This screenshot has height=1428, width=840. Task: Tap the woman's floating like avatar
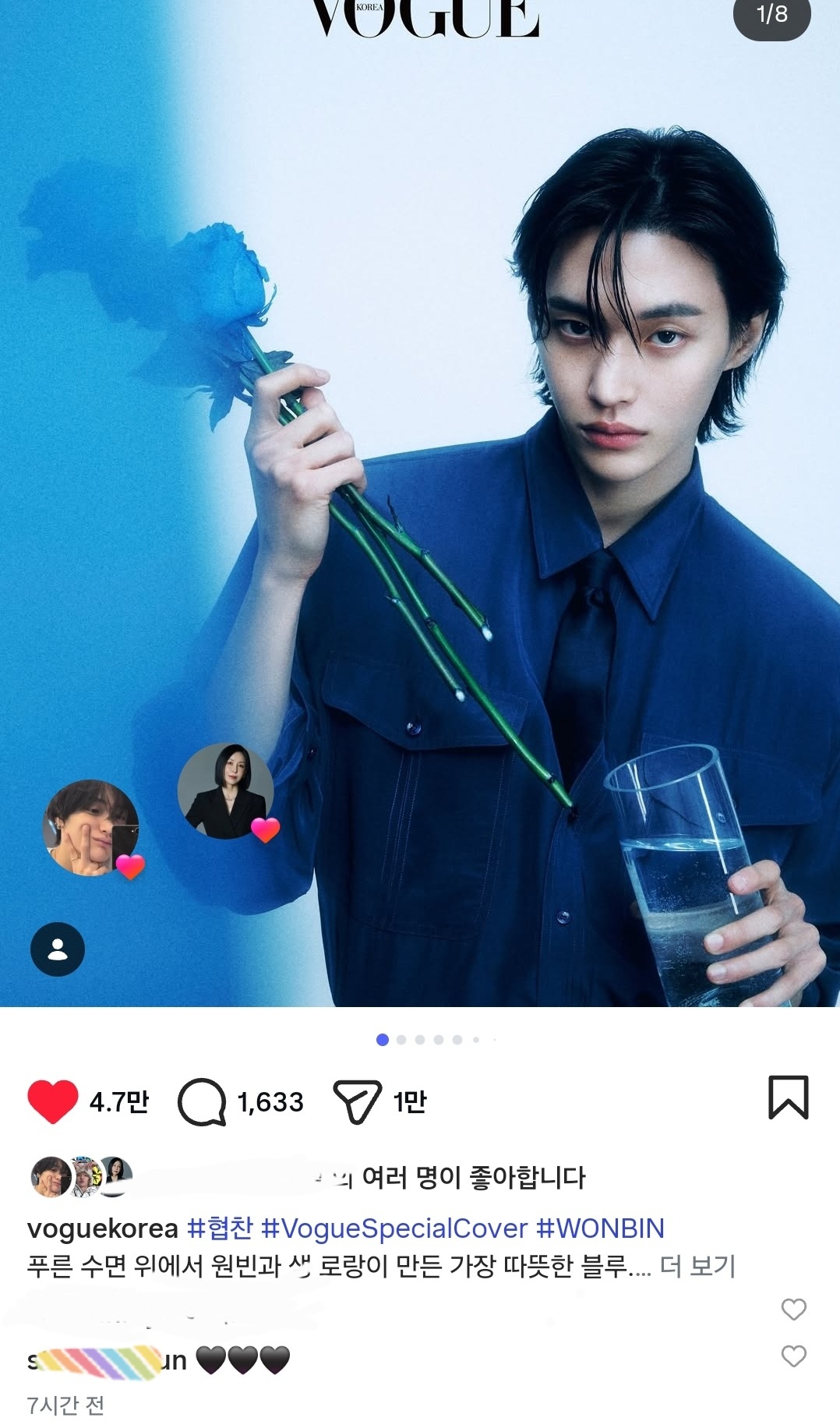pyautogui.click(x=226, y=791)
